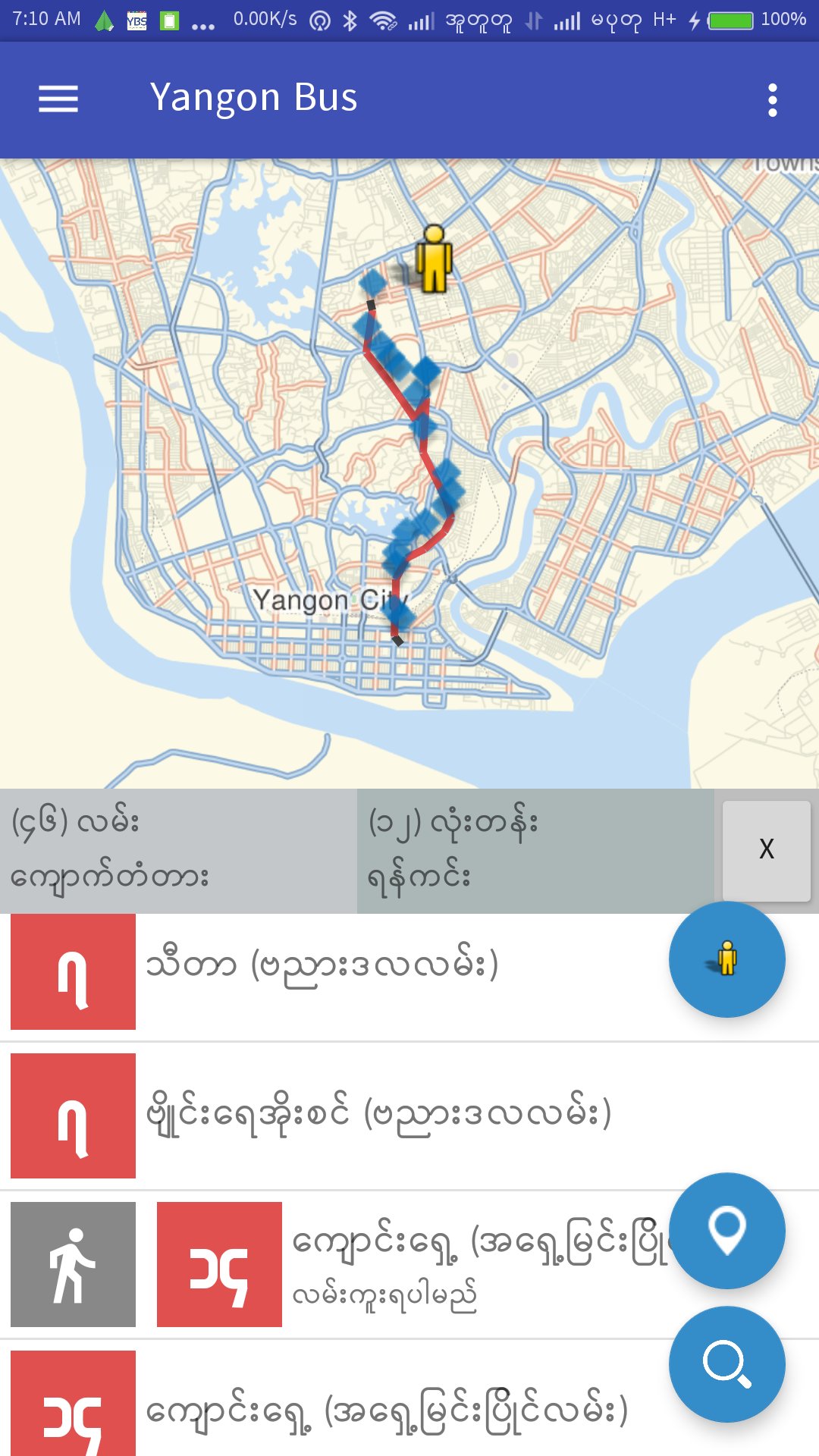Viewport: 819px width, 1456px height.
Task: Tap the yellow person marker on the map
Action: pos(435,258)
